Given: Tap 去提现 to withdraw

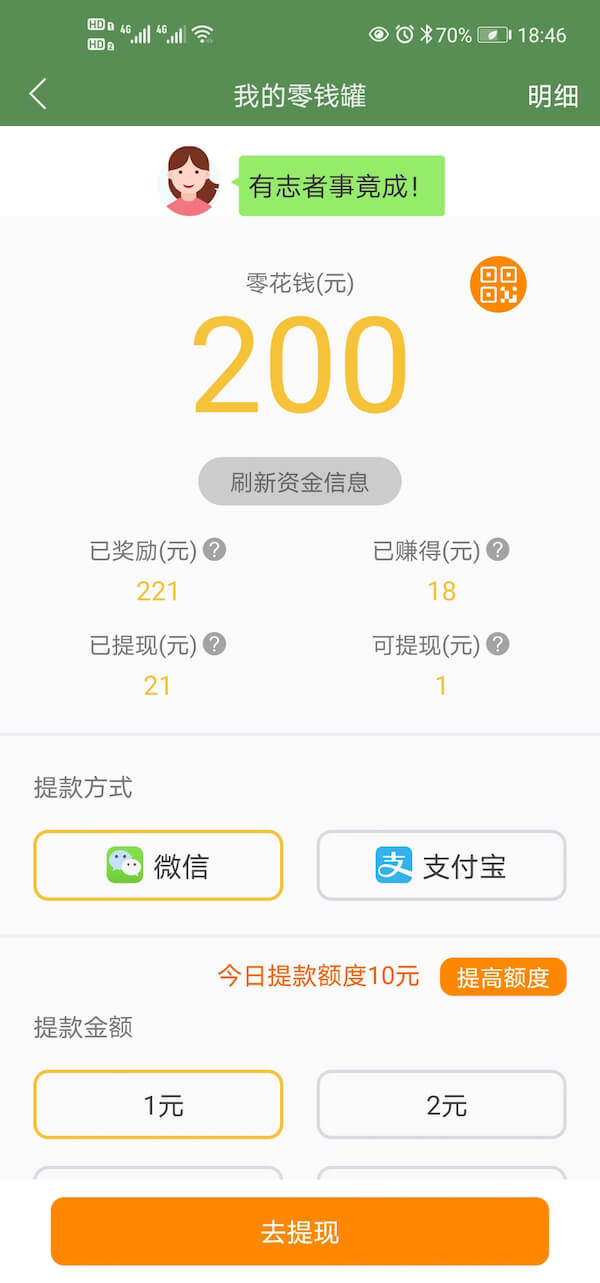Looking at the screenshot, I should click(300, 1232).
